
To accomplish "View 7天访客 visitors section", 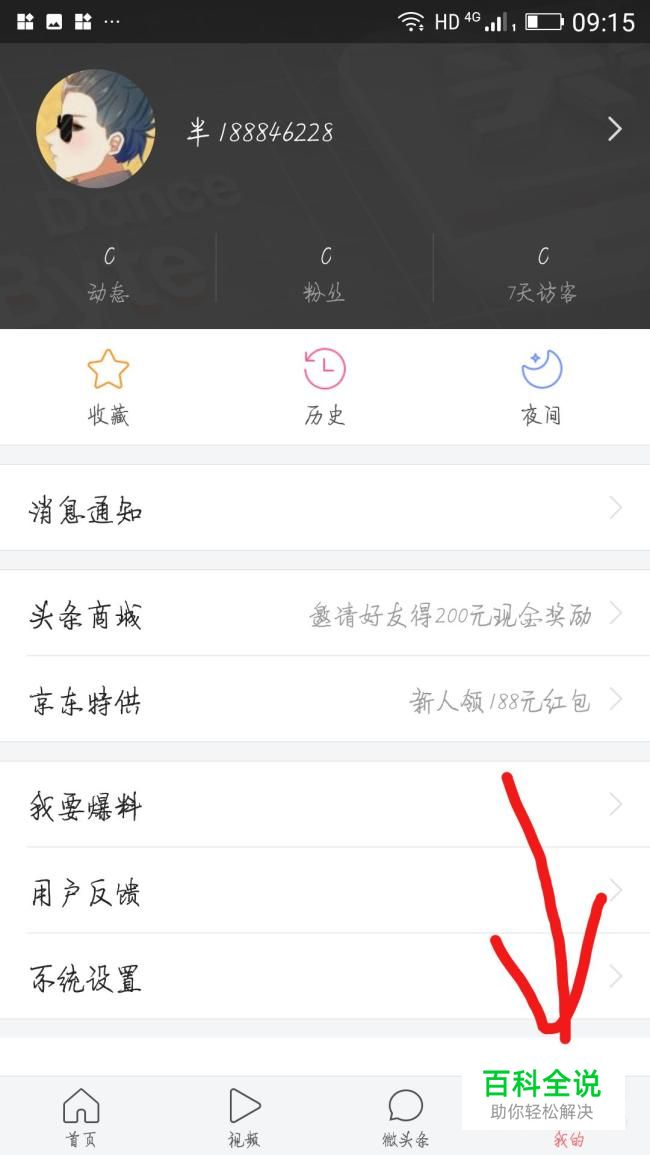I will [542, 275].
